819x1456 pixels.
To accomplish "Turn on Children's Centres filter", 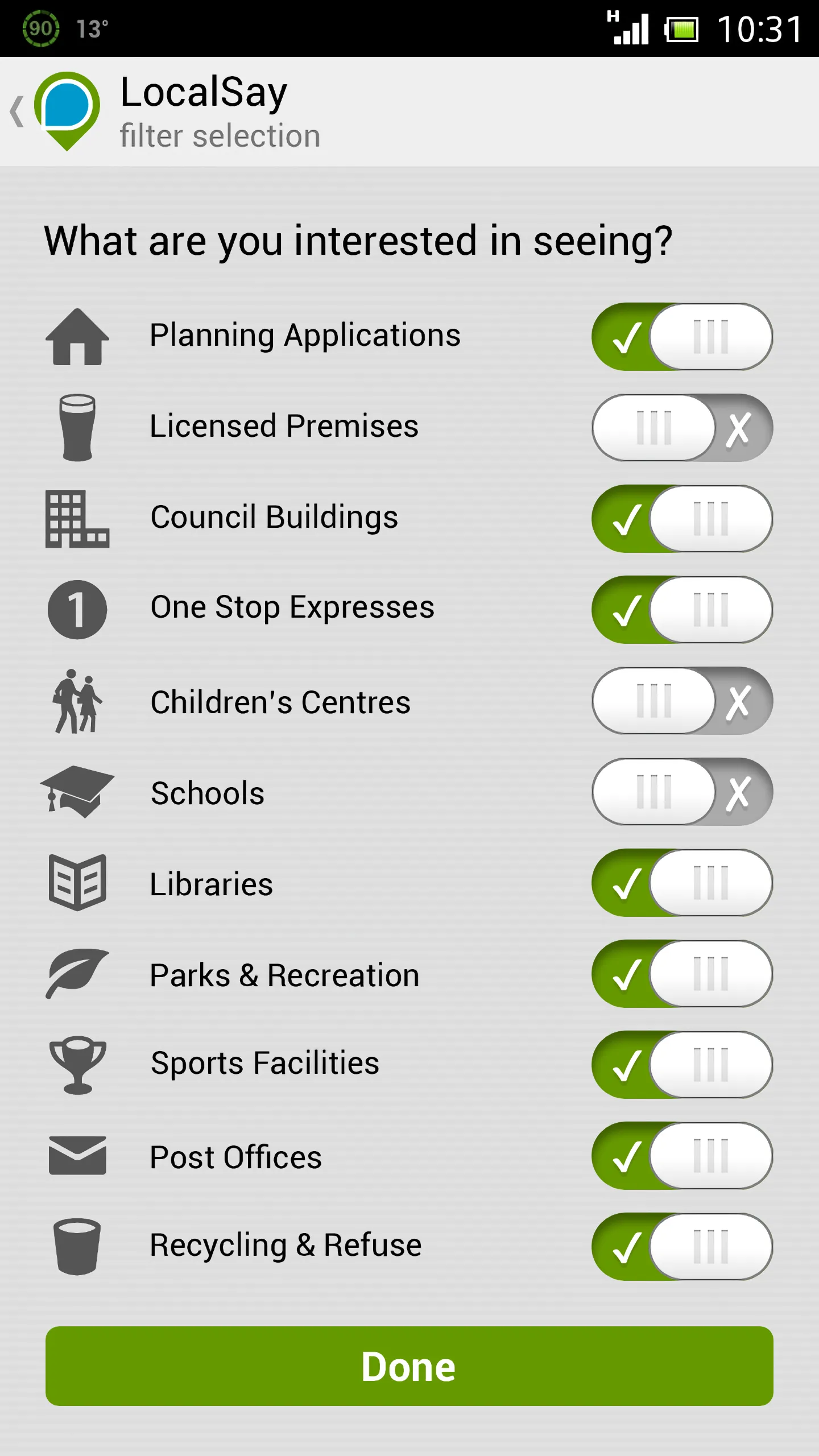I will [682, 701].
